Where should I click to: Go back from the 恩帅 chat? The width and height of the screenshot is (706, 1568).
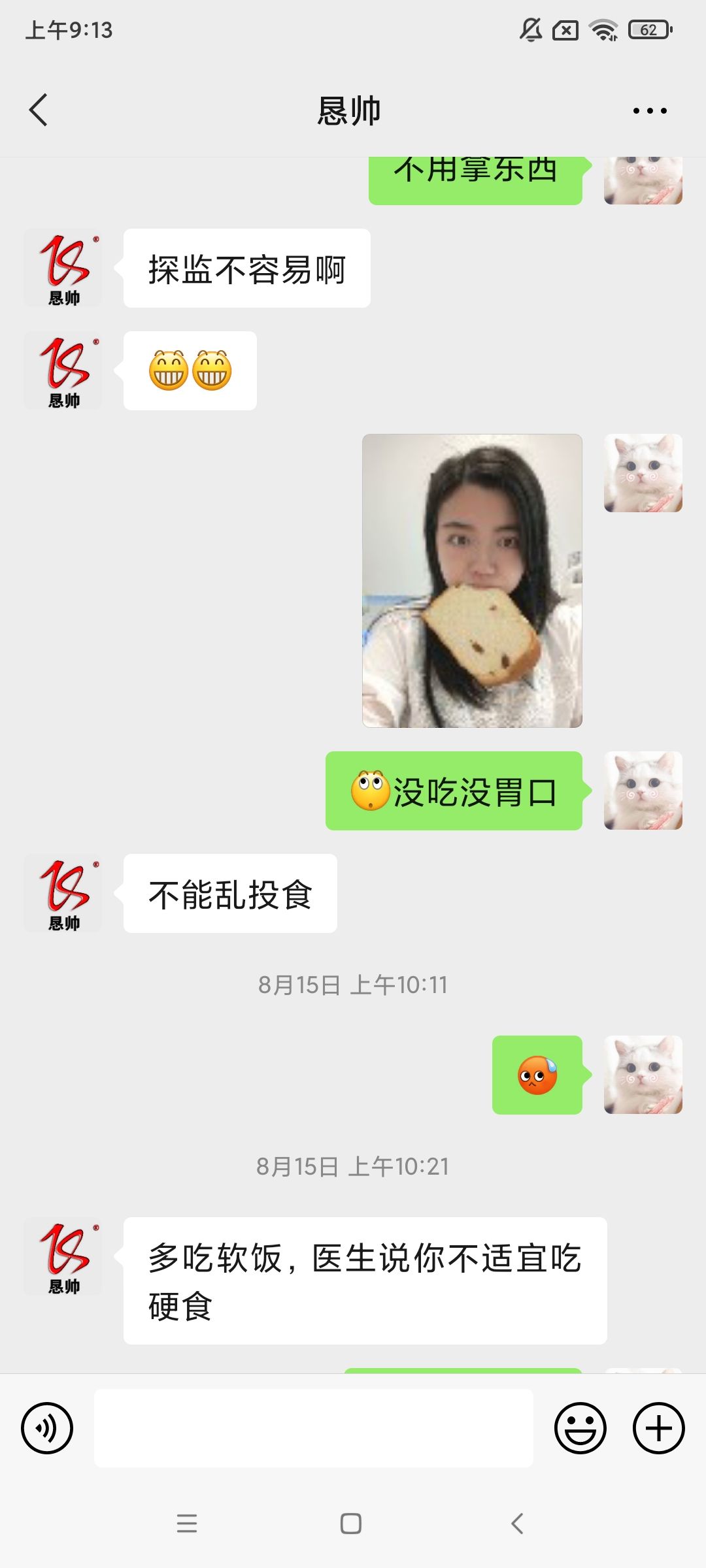coord(39,110)
